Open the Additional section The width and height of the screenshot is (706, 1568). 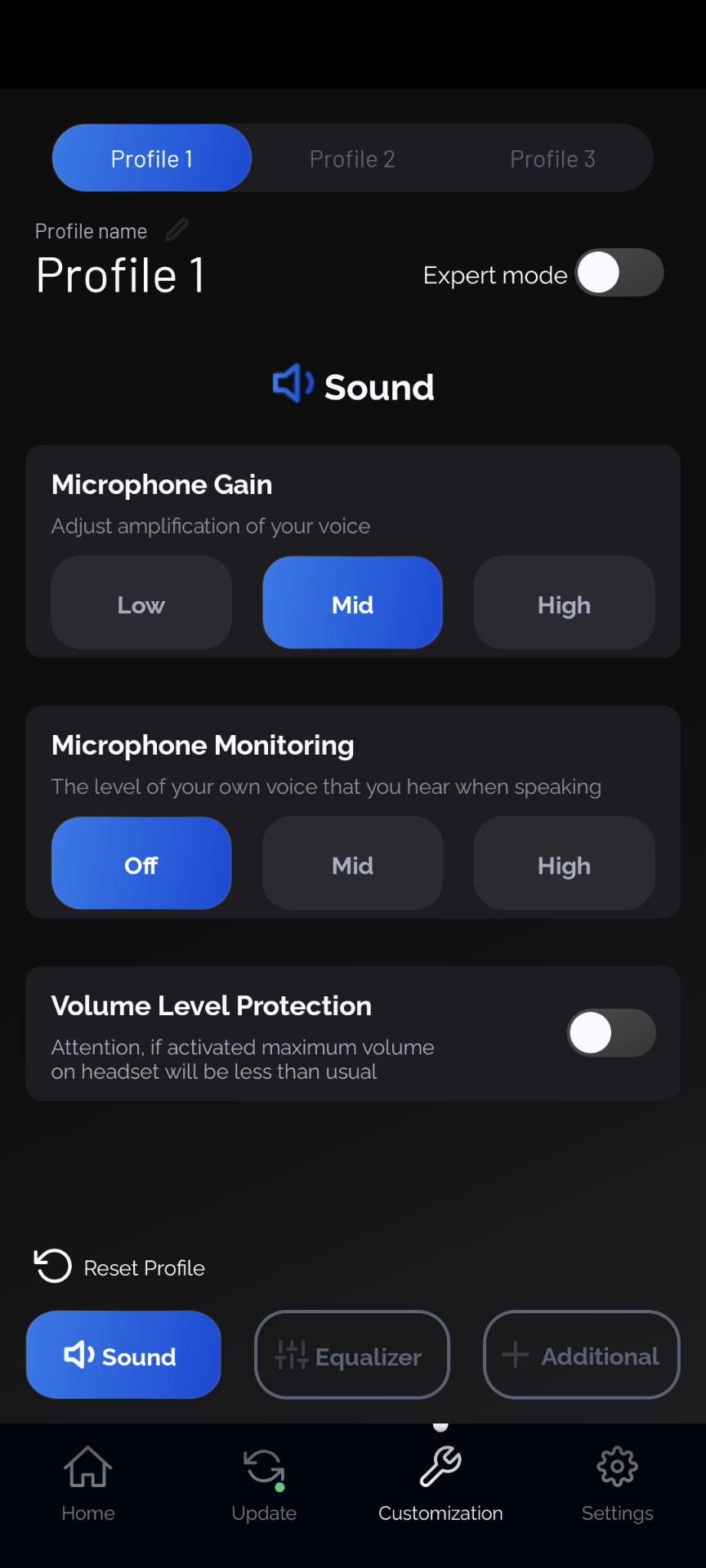pyautogui.click(x=582, y=1355)
